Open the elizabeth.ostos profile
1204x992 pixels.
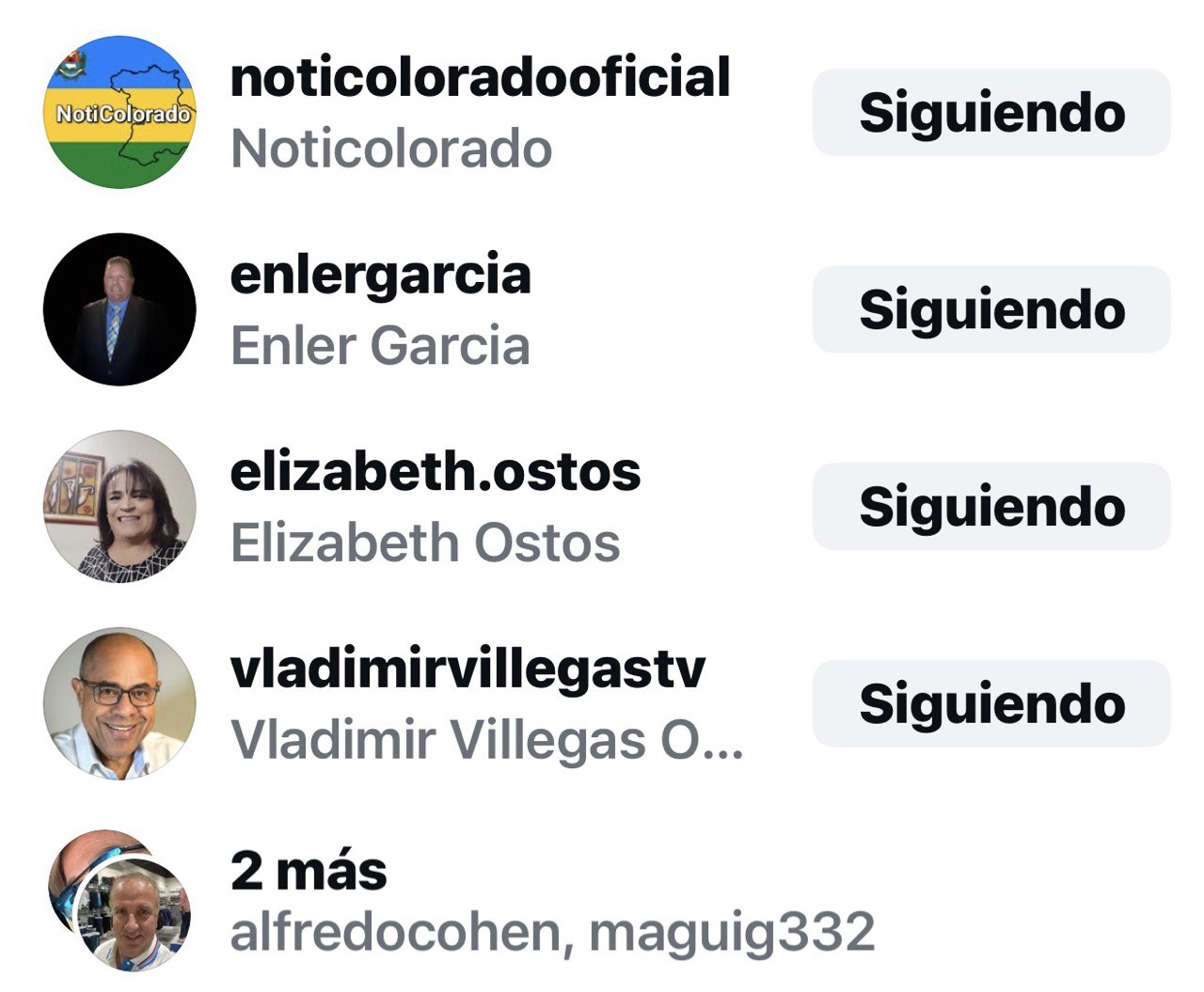pos(435,472)
